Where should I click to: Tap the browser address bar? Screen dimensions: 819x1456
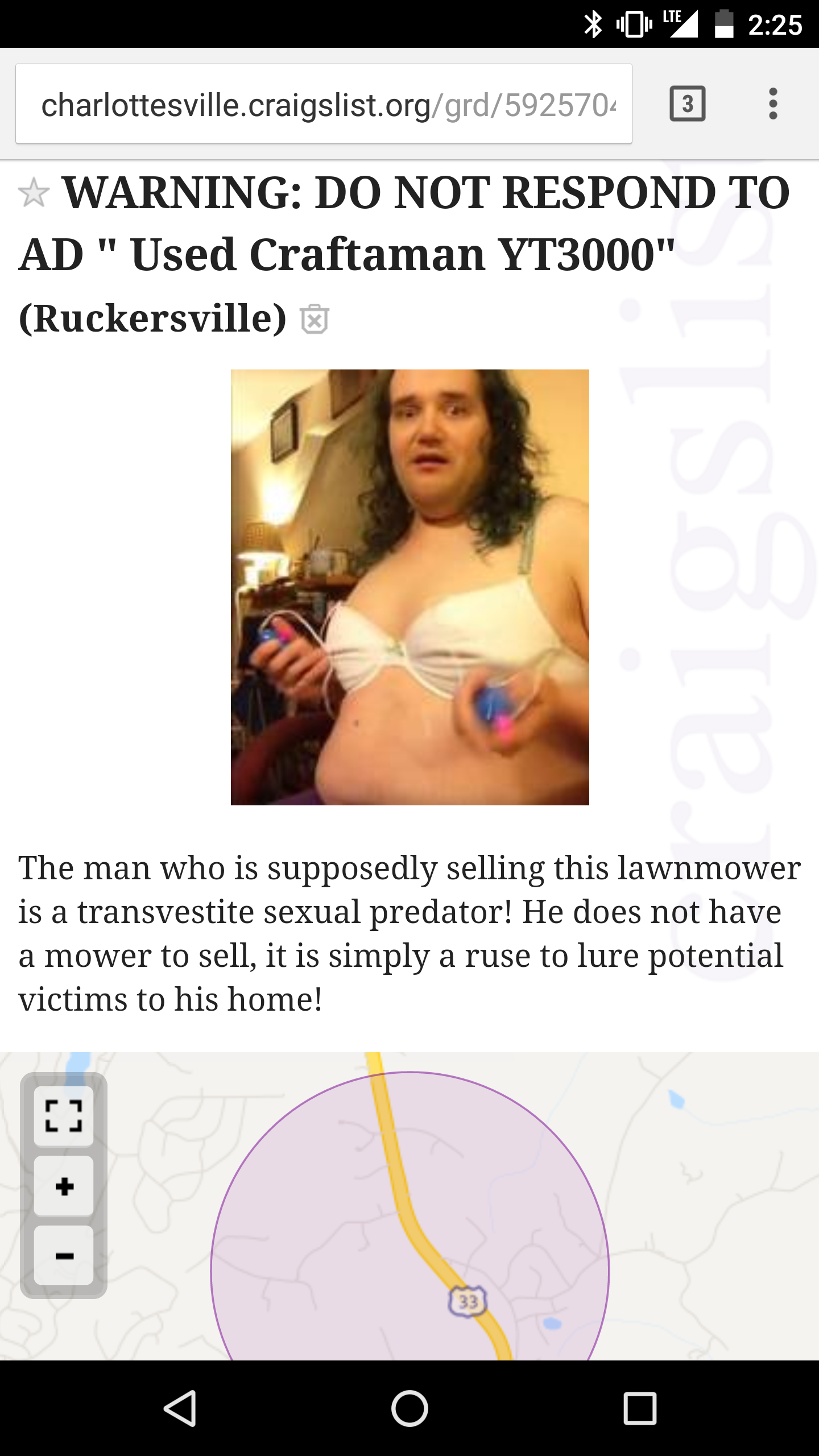(x=324, y=104)
